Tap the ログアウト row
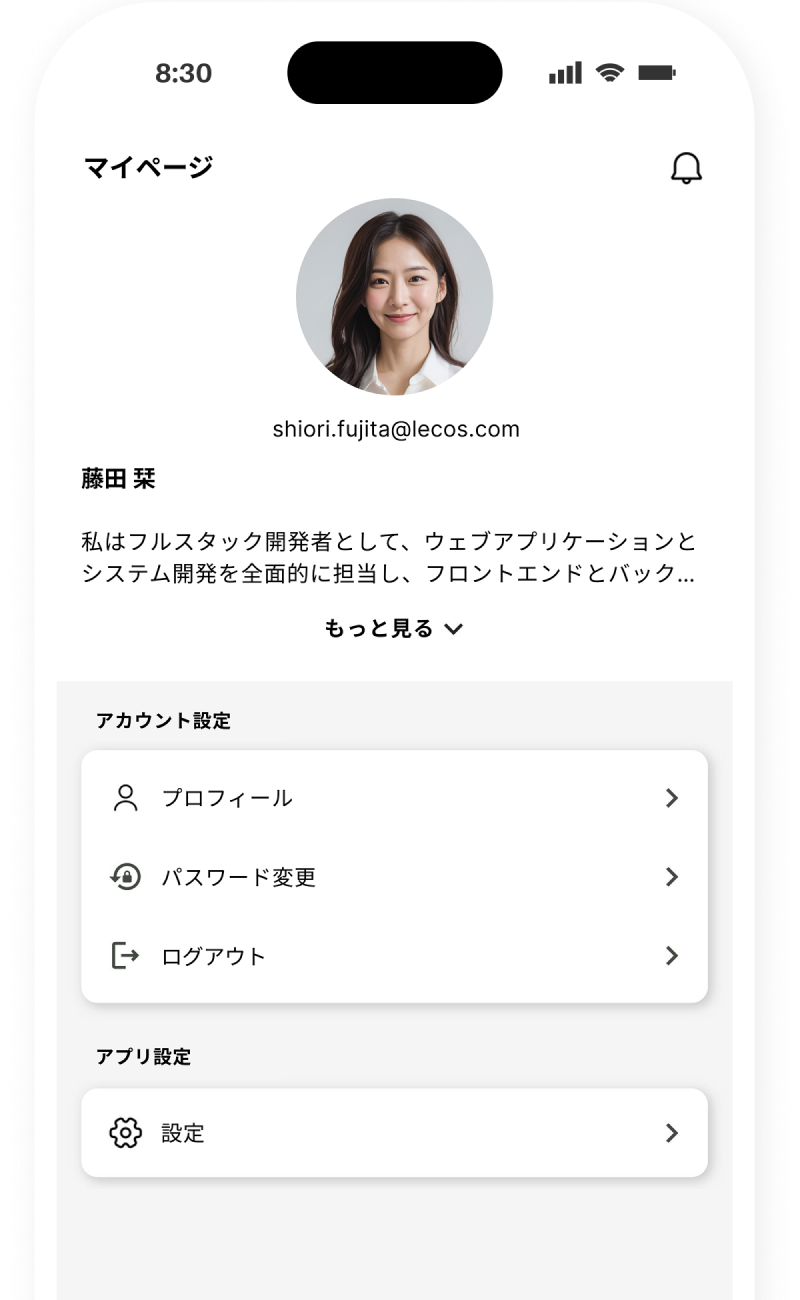Viewport: 800px width, 1300px height. tap(394, 956)
